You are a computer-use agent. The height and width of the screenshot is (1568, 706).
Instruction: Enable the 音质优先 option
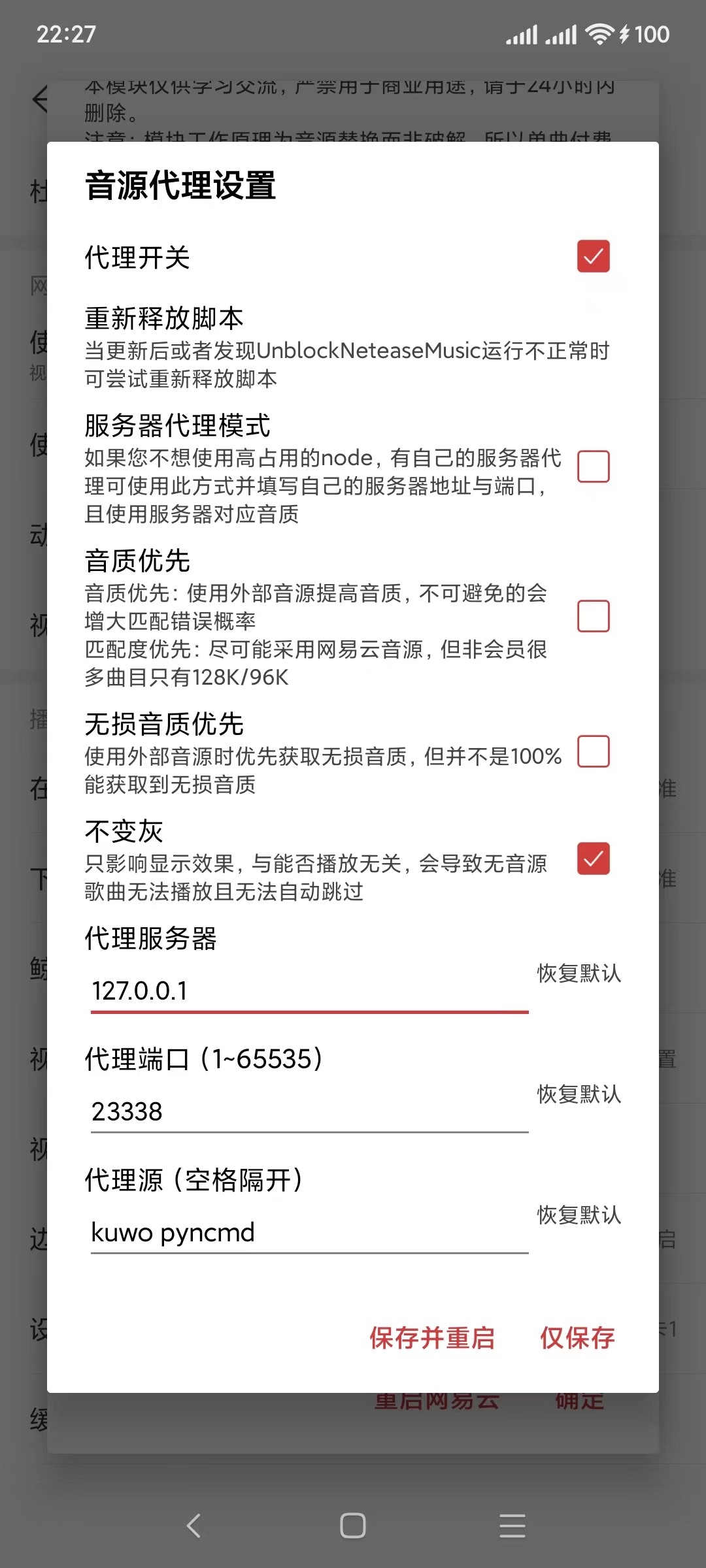(592, 617)
